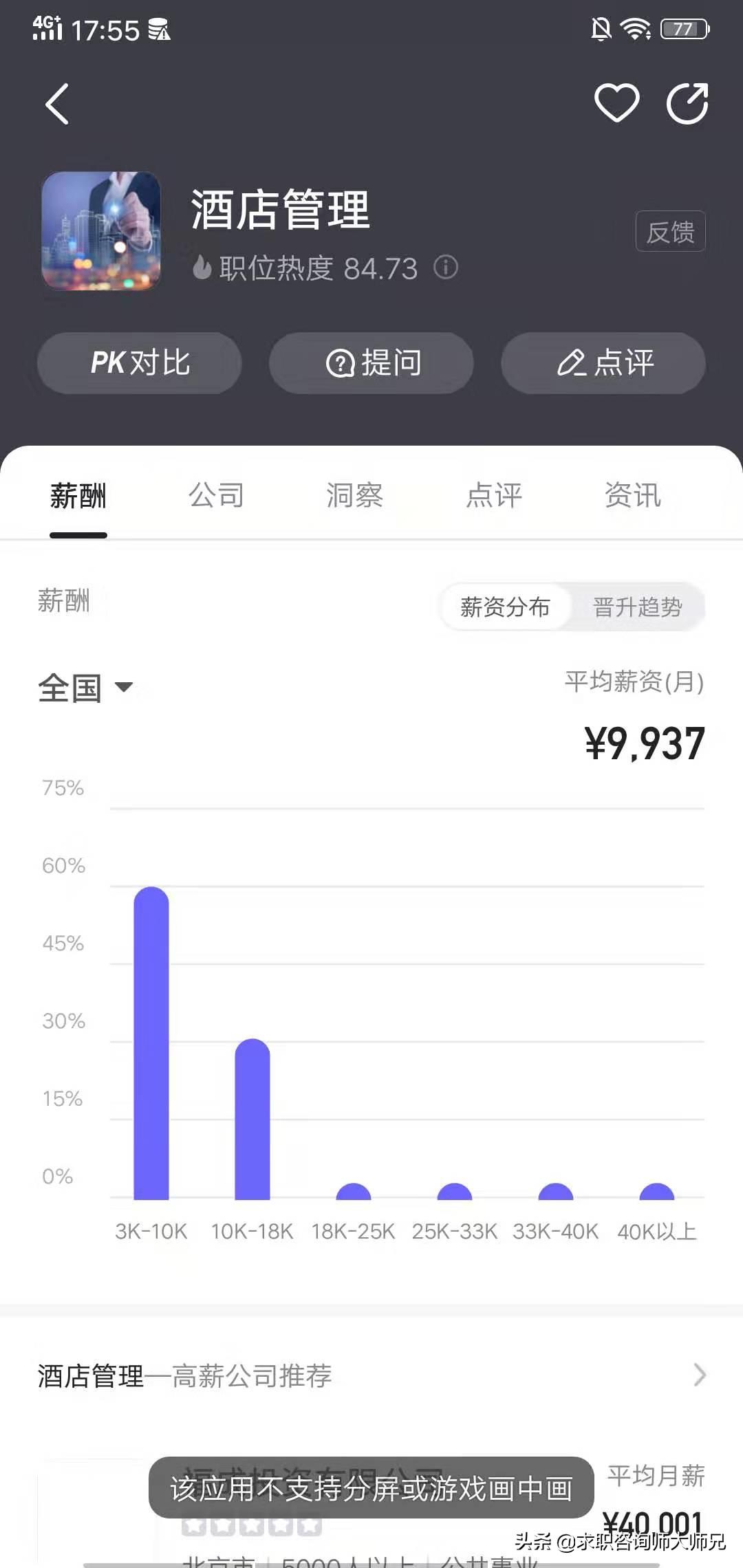Image resolution: width=743 pixels, height=1568 pixels.
Task: Open the 全国 region dropdown
Action: 86,687
